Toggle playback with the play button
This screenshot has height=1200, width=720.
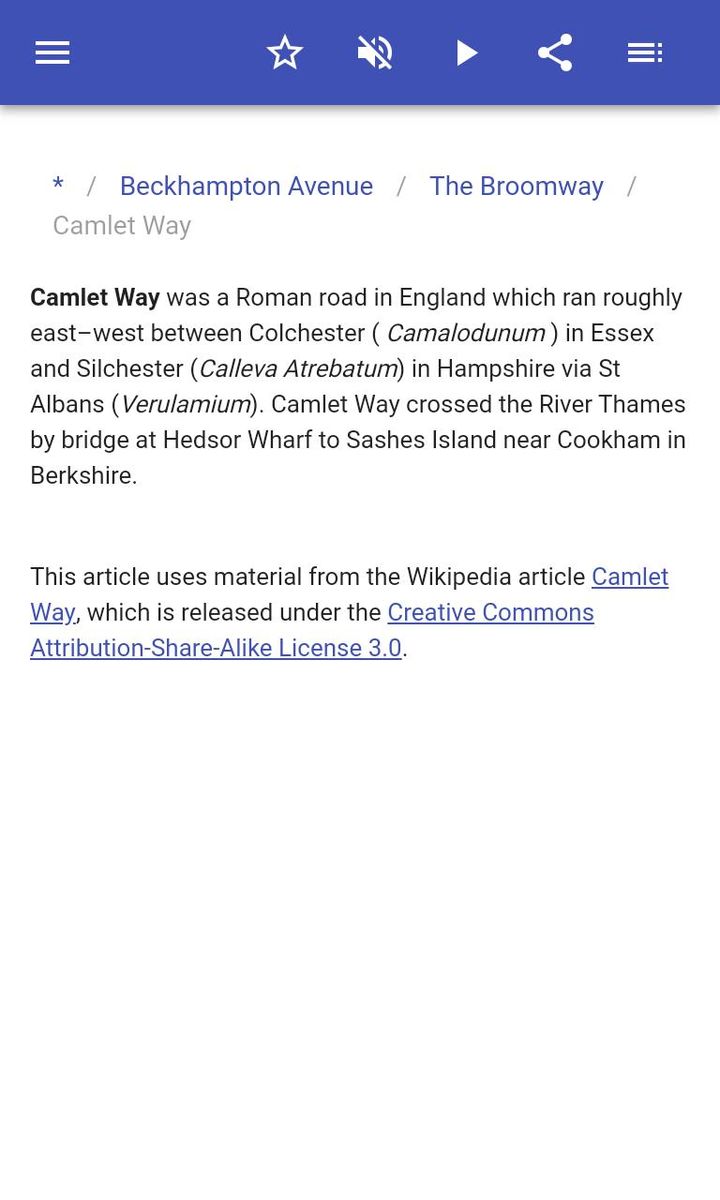(466, 52)
